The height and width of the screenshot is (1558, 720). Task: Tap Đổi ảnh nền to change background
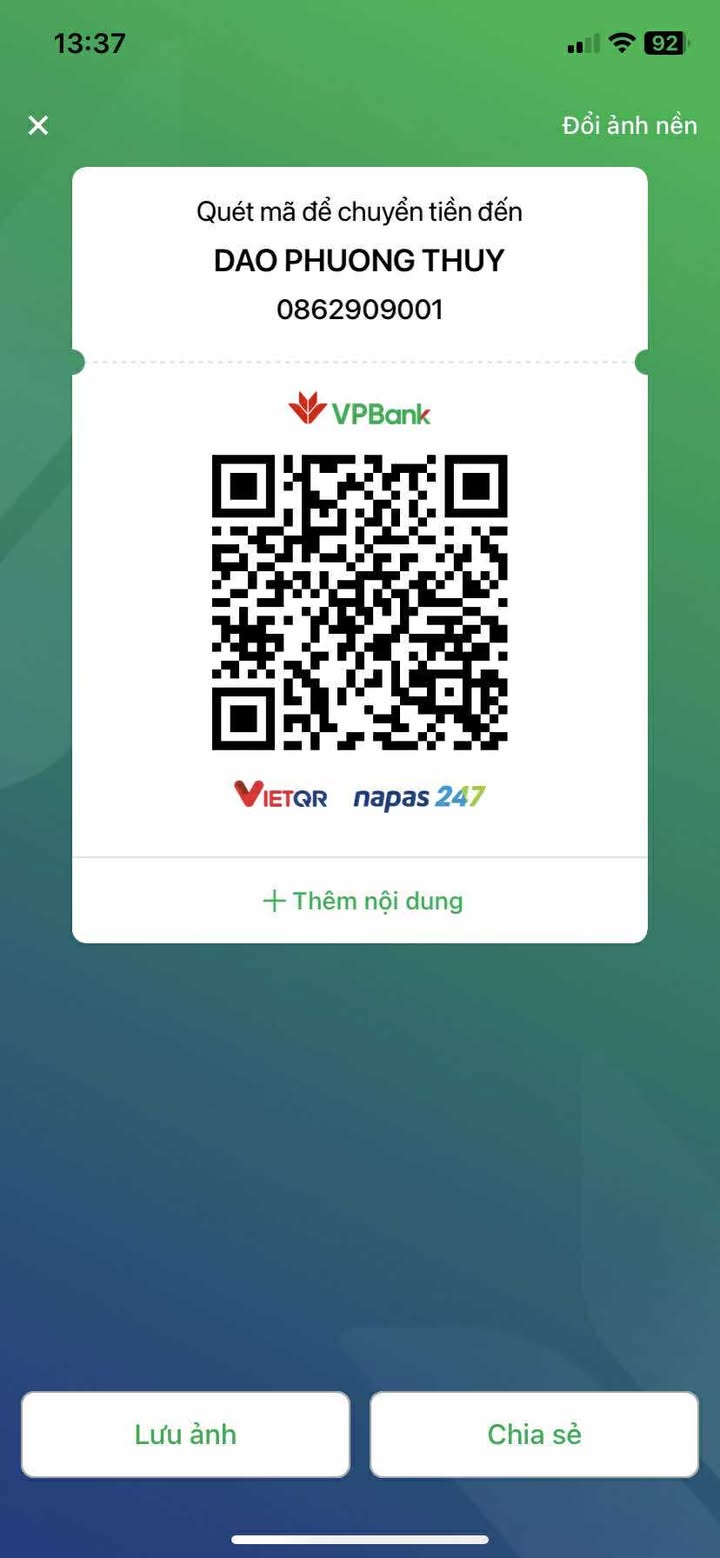(629, 125)
